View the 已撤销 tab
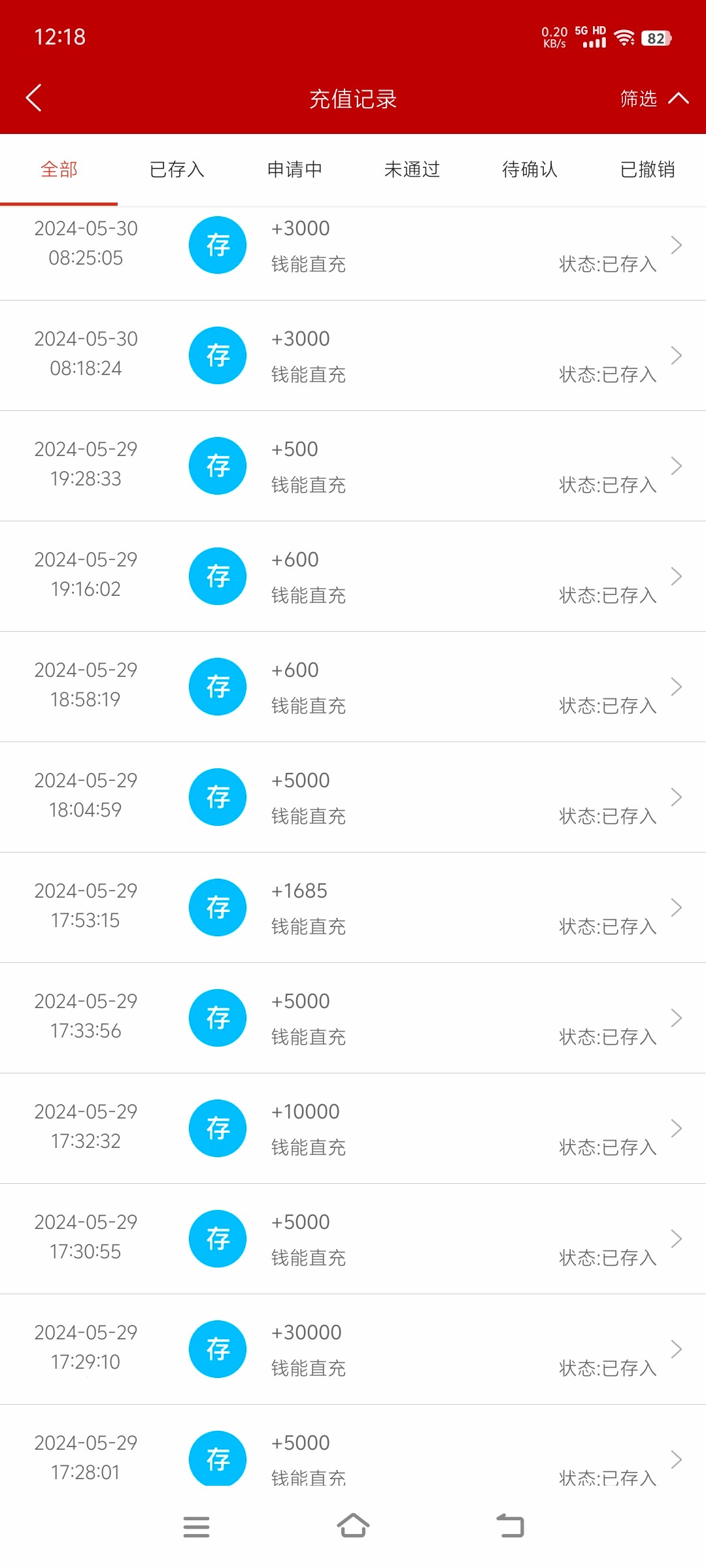706x1568 pixels. [647, 170]
